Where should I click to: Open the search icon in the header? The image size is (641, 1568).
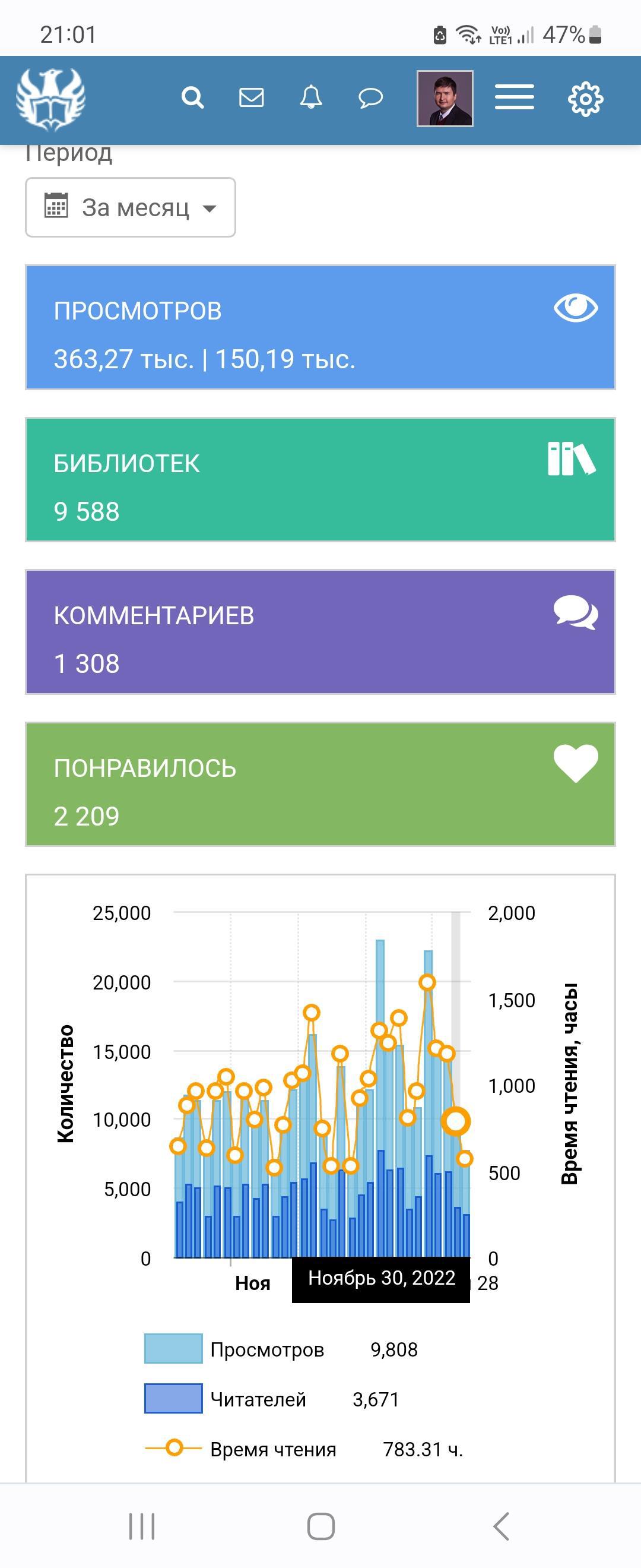pos(192,97)
